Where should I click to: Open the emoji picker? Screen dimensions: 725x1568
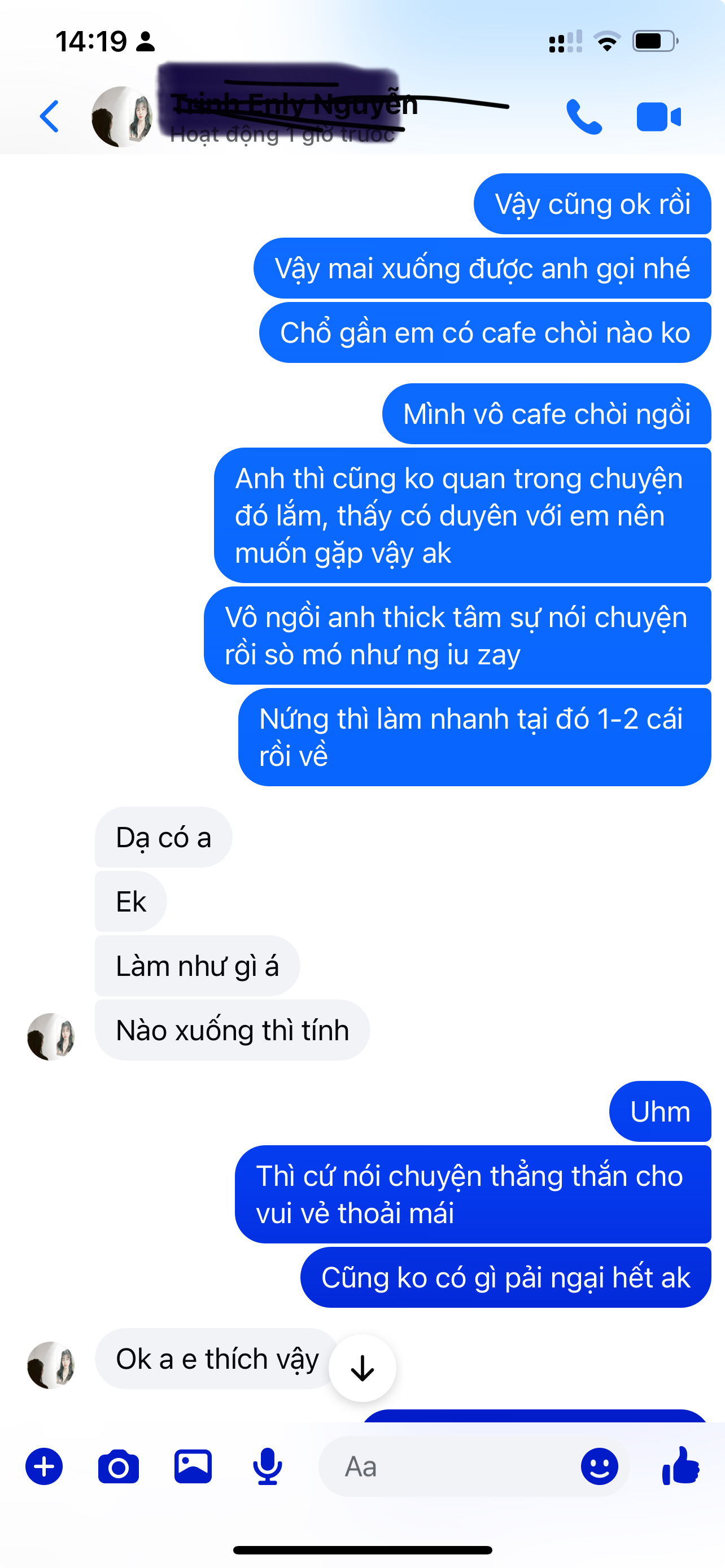point(600,1466)
